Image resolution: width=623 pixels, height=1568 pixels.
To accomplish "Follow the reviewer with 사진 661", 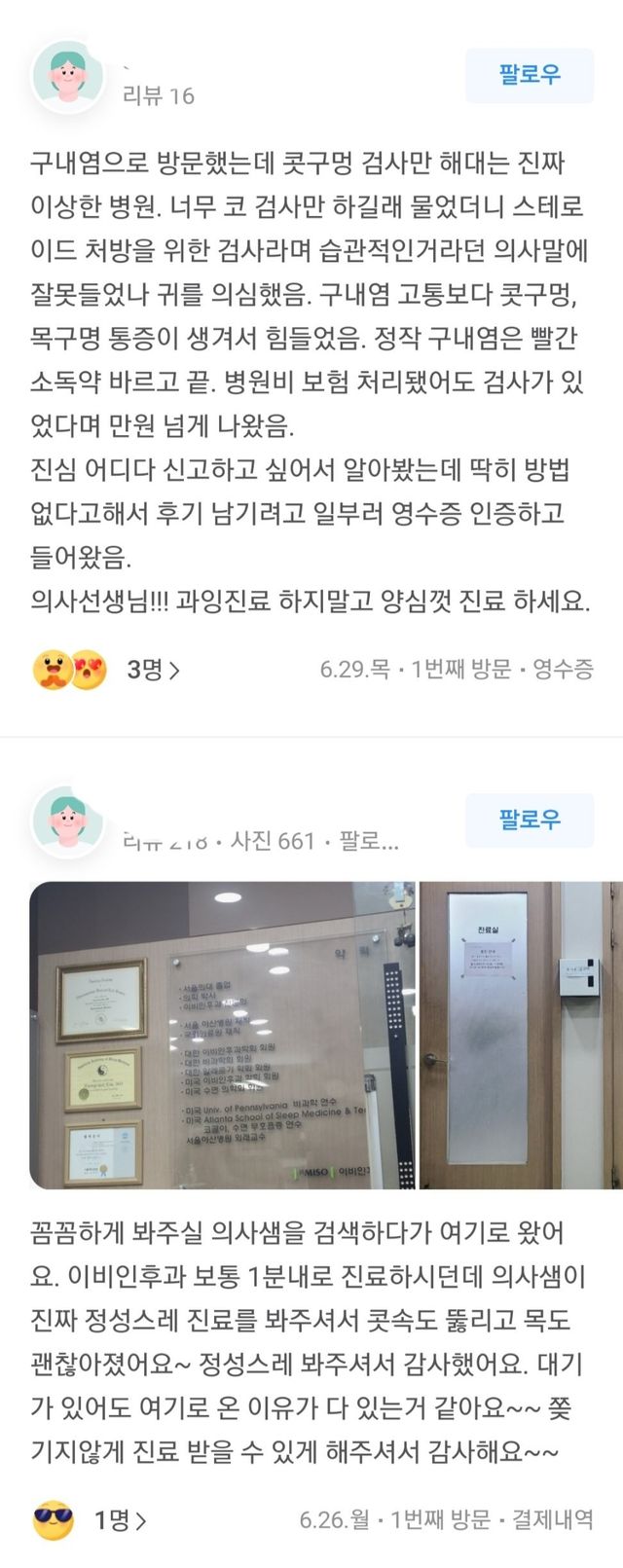I will pos(529,820).
